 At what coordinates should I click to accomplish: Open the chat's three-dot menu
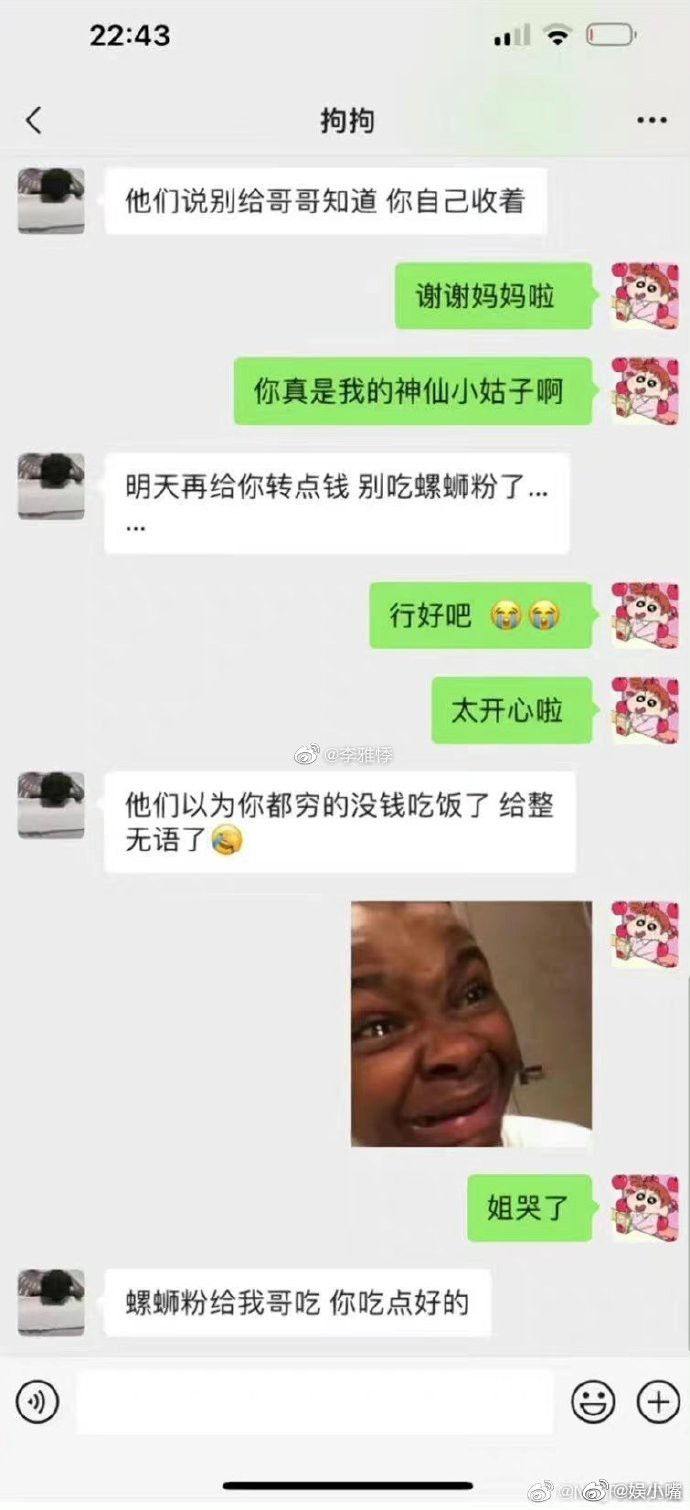[651, 121]
